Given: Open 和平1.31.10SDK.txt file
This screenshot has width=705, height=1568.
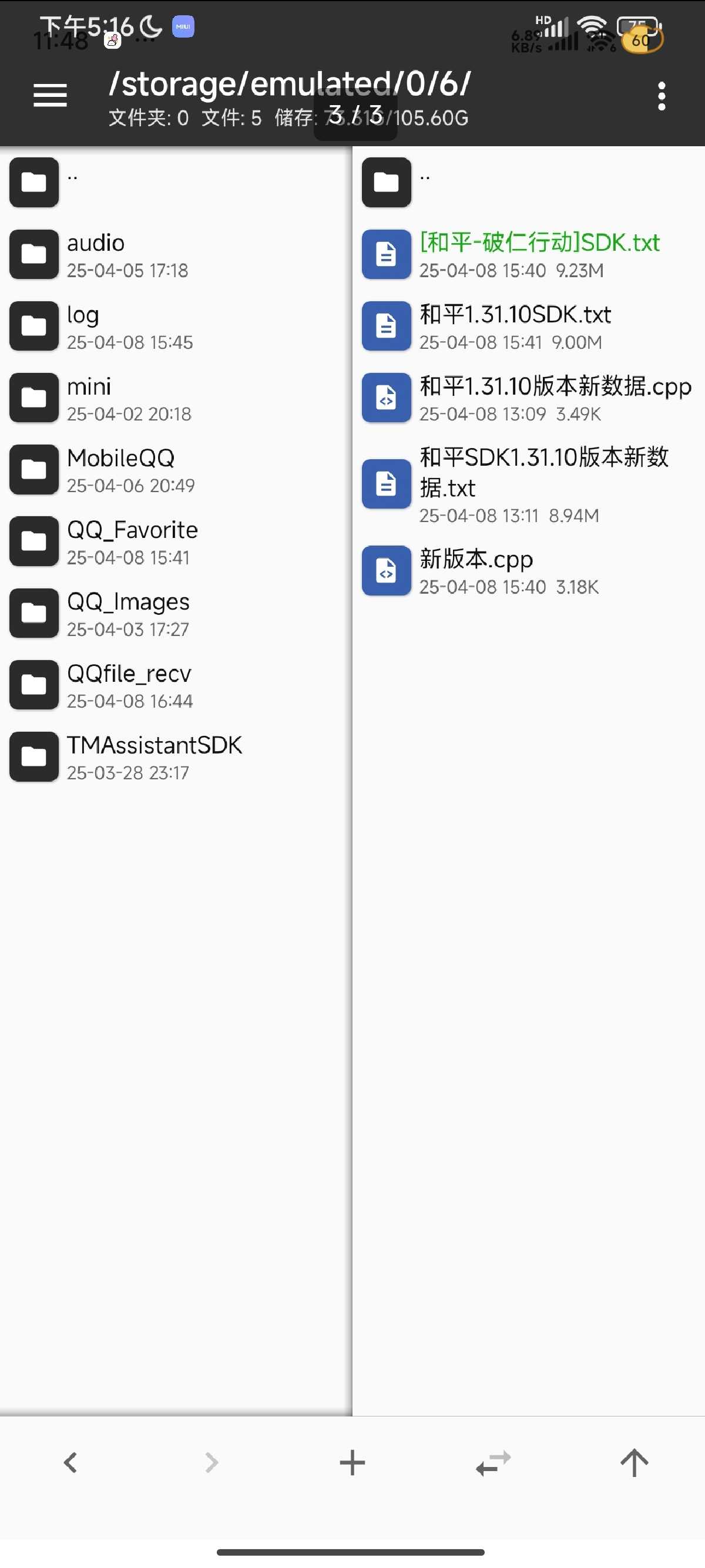Looking at the screenshot, I should point(528,327).
